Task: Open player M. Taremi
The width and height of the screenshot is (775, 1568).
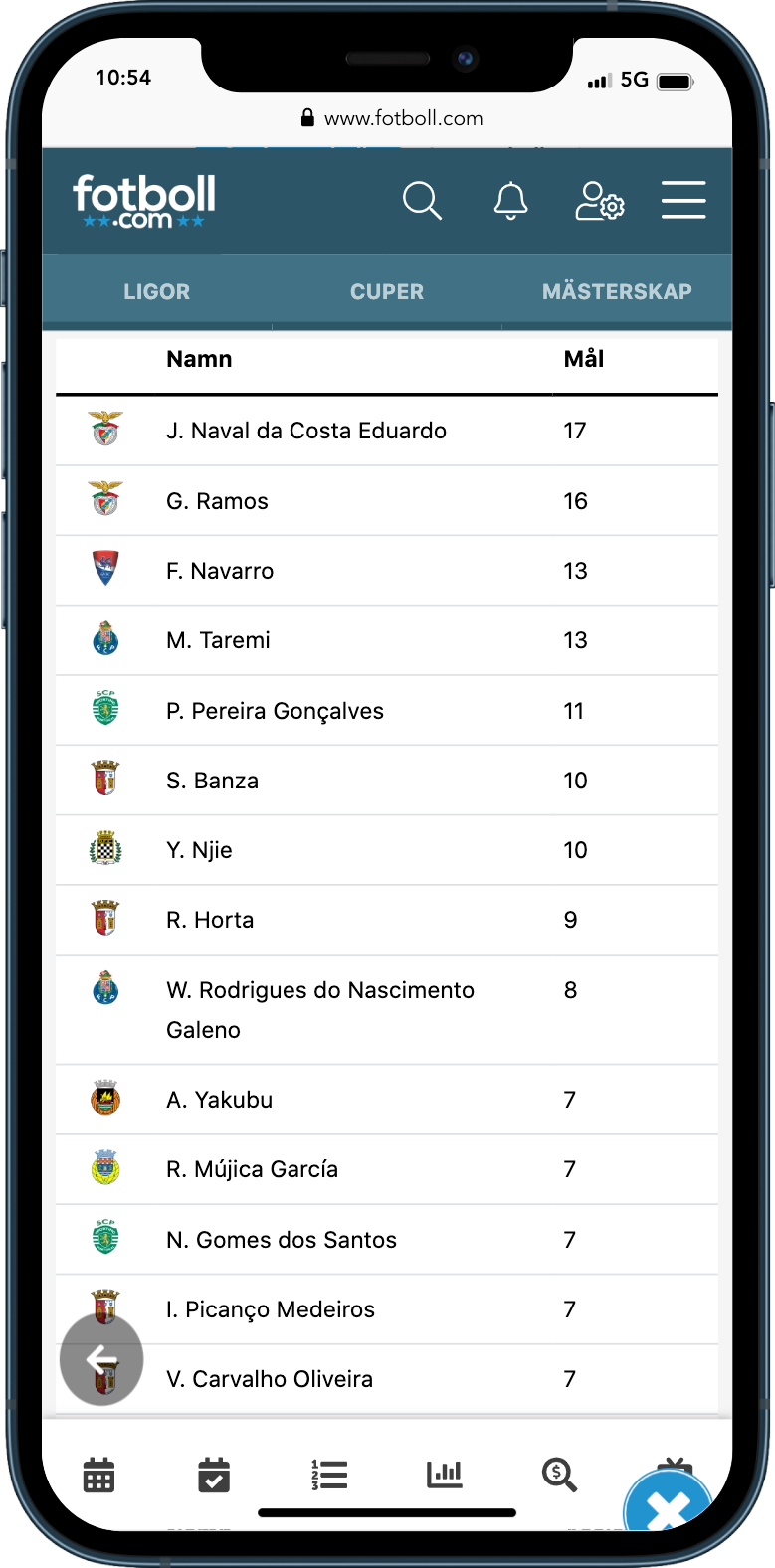Action: click(x=218, y=640)
